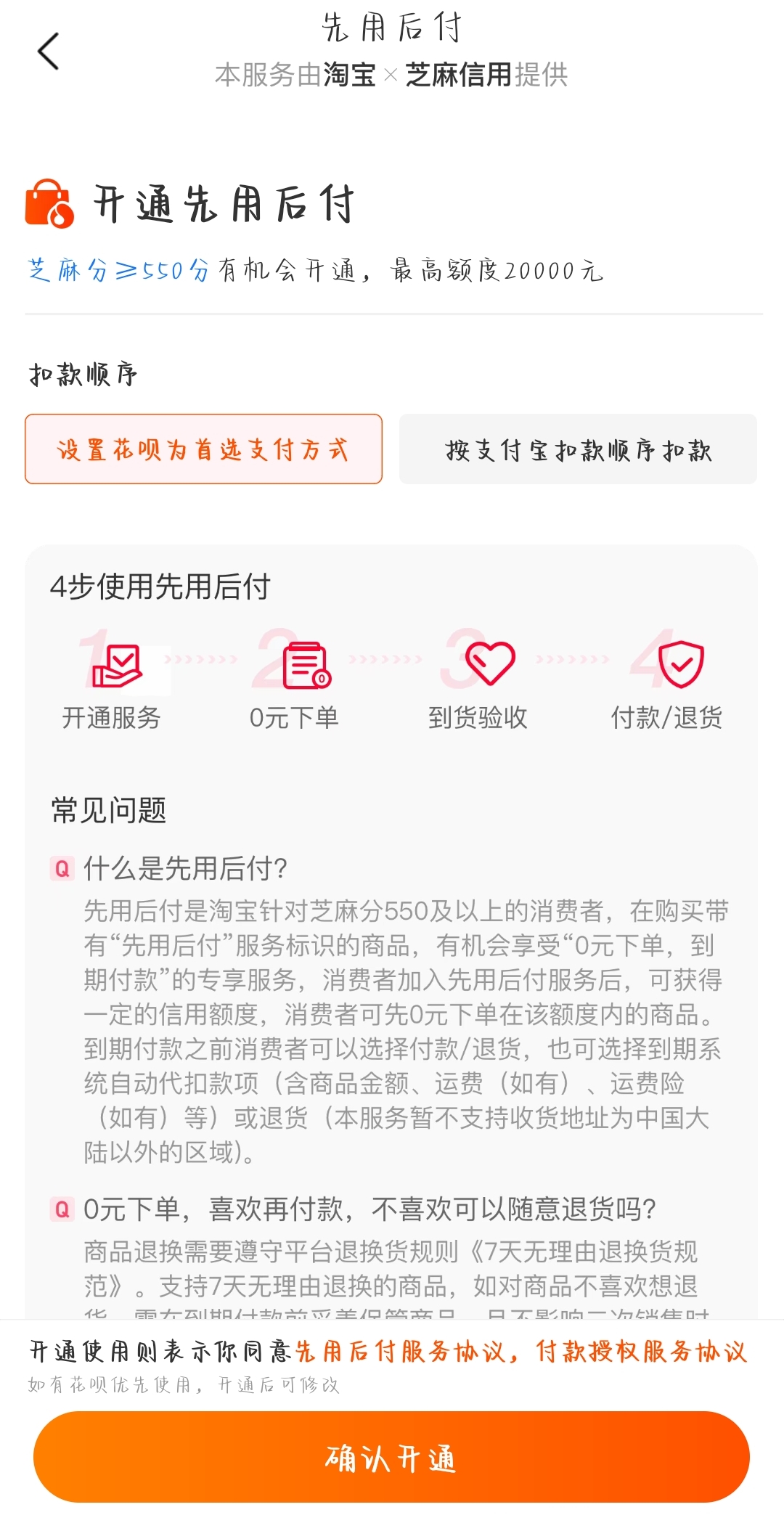Select 设置花呗为首选支付方式 option
This screenshot has width=784, height=1515.
(x=203, y=449)
